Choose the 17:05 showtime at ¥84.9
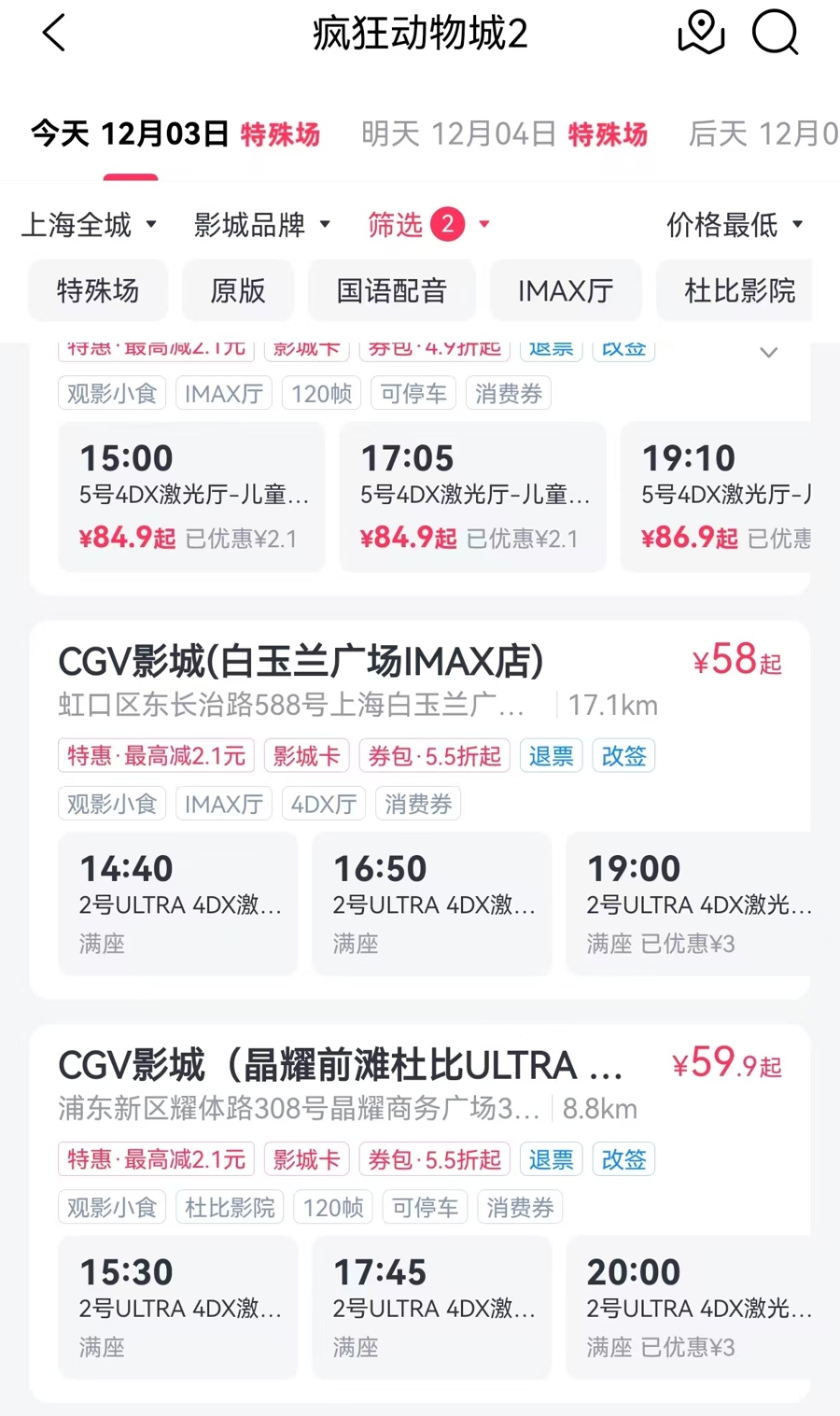Viewport: 840px width, 1416px height. [472, 497]
